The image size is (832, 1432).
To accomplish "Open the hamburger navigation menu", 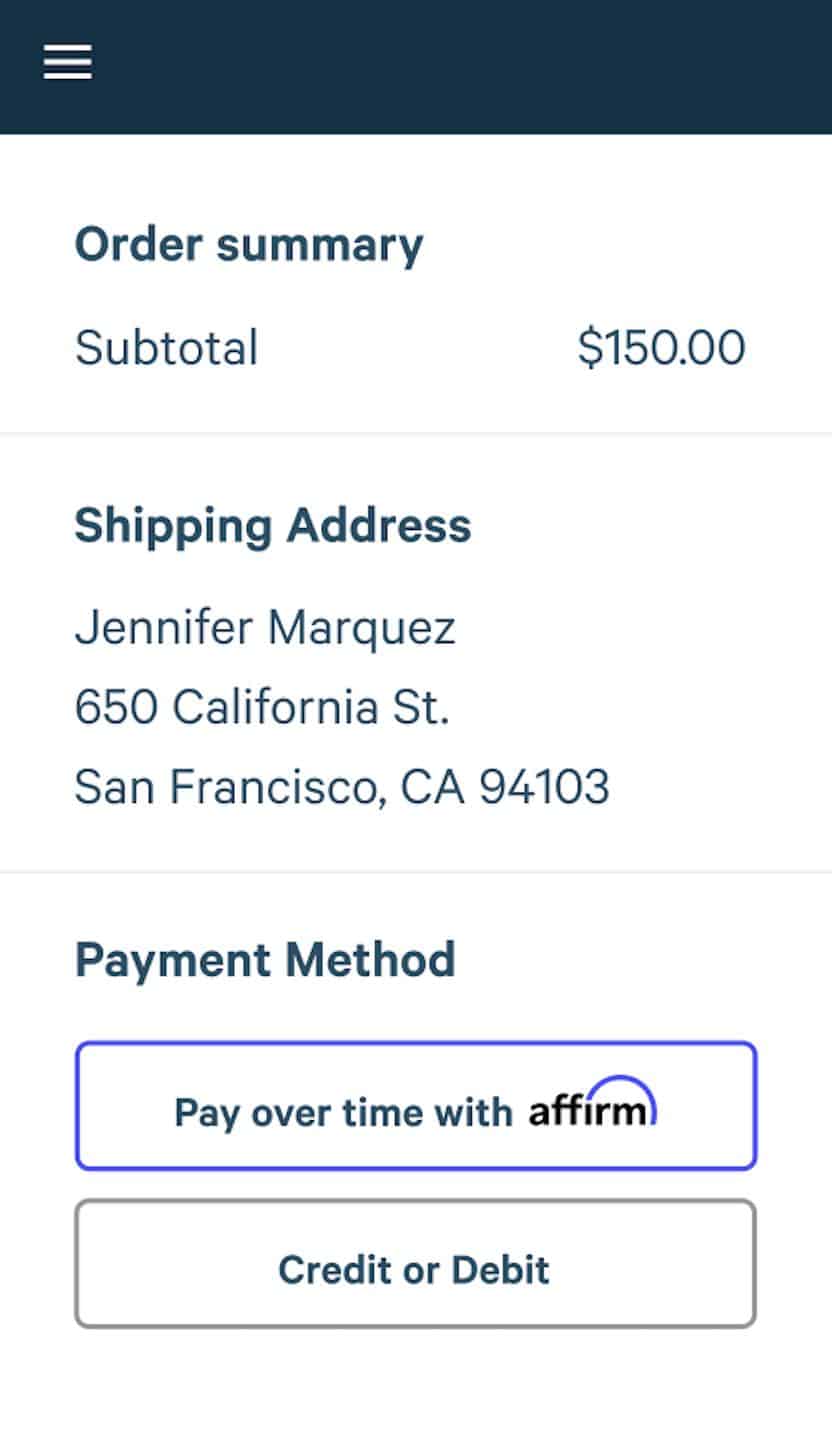I will pos(68,62).
